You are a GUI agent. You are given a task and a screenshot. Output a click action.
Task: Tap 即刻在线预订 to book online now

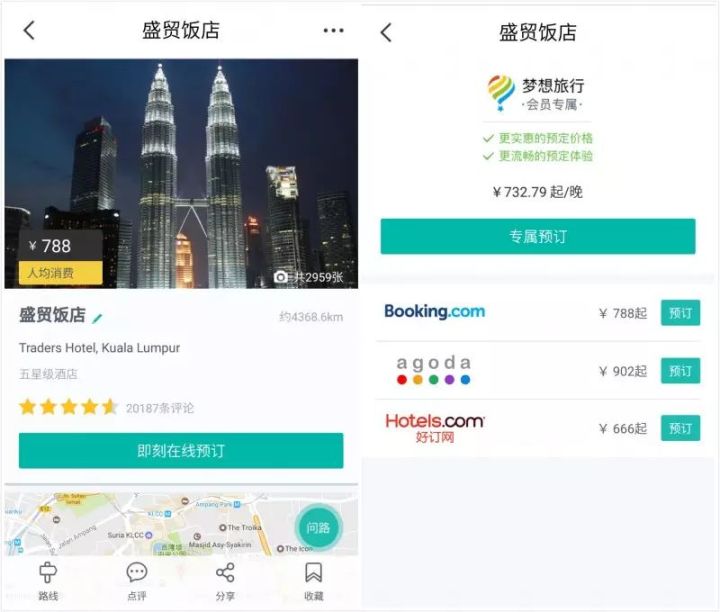pyautogui.click(x=181, y=451)
